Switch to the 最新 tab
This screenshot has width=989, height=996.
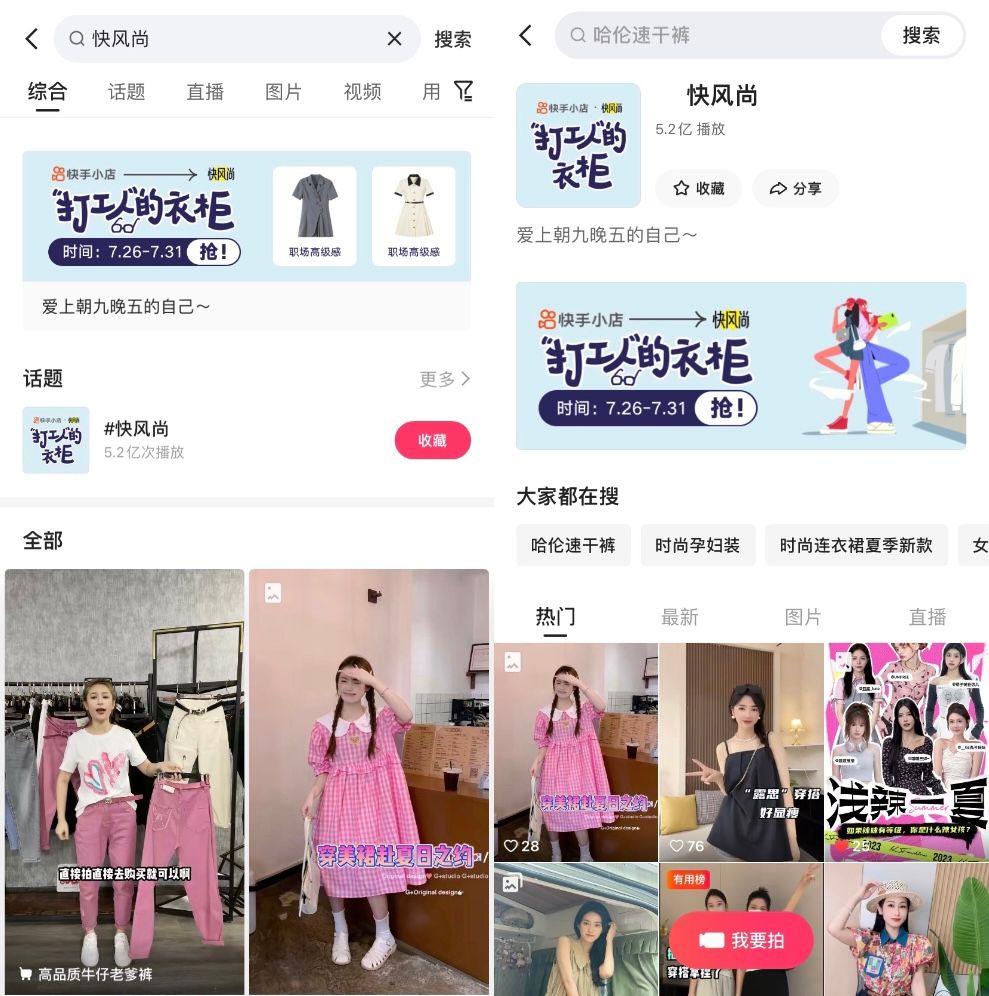[679, 617]
